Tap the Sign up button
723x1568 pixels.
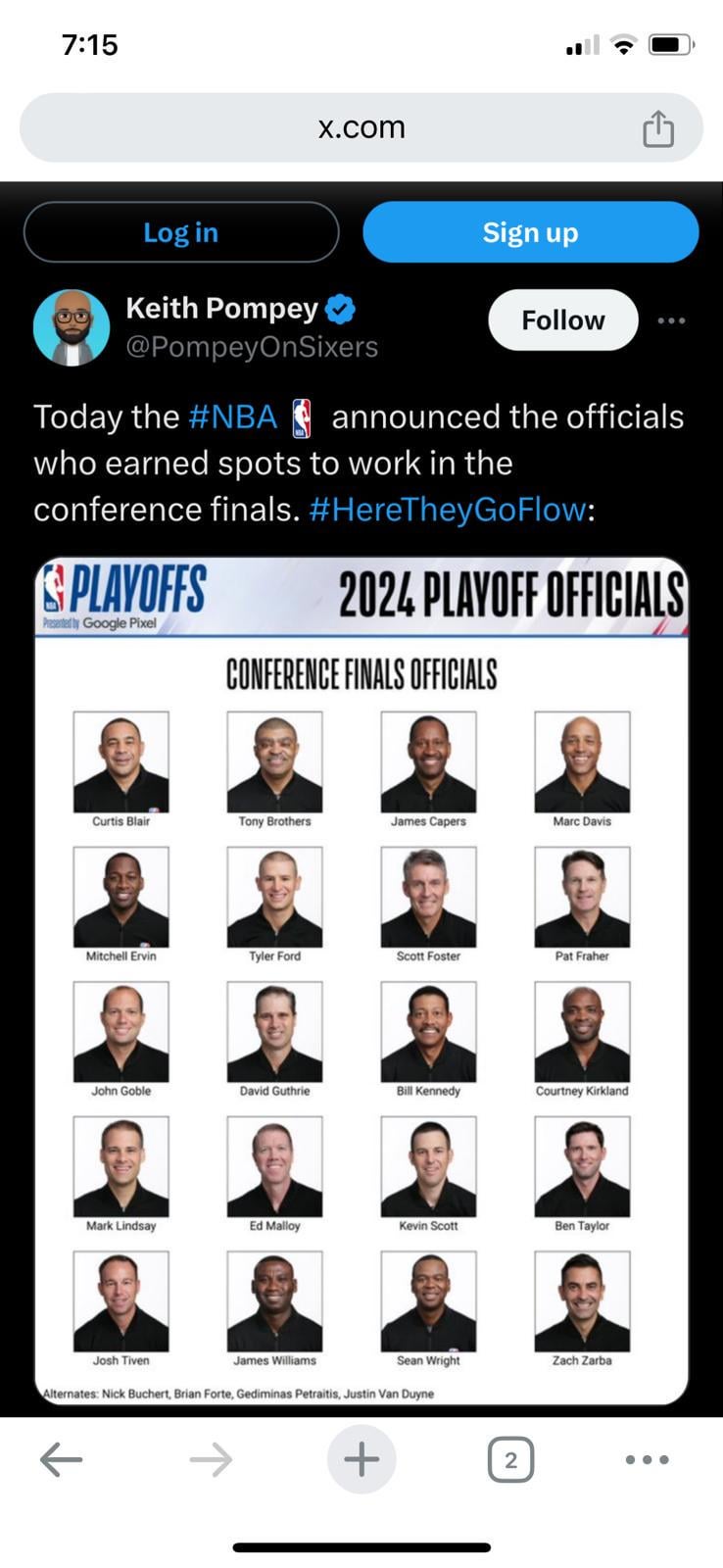(x=530, y=232)
